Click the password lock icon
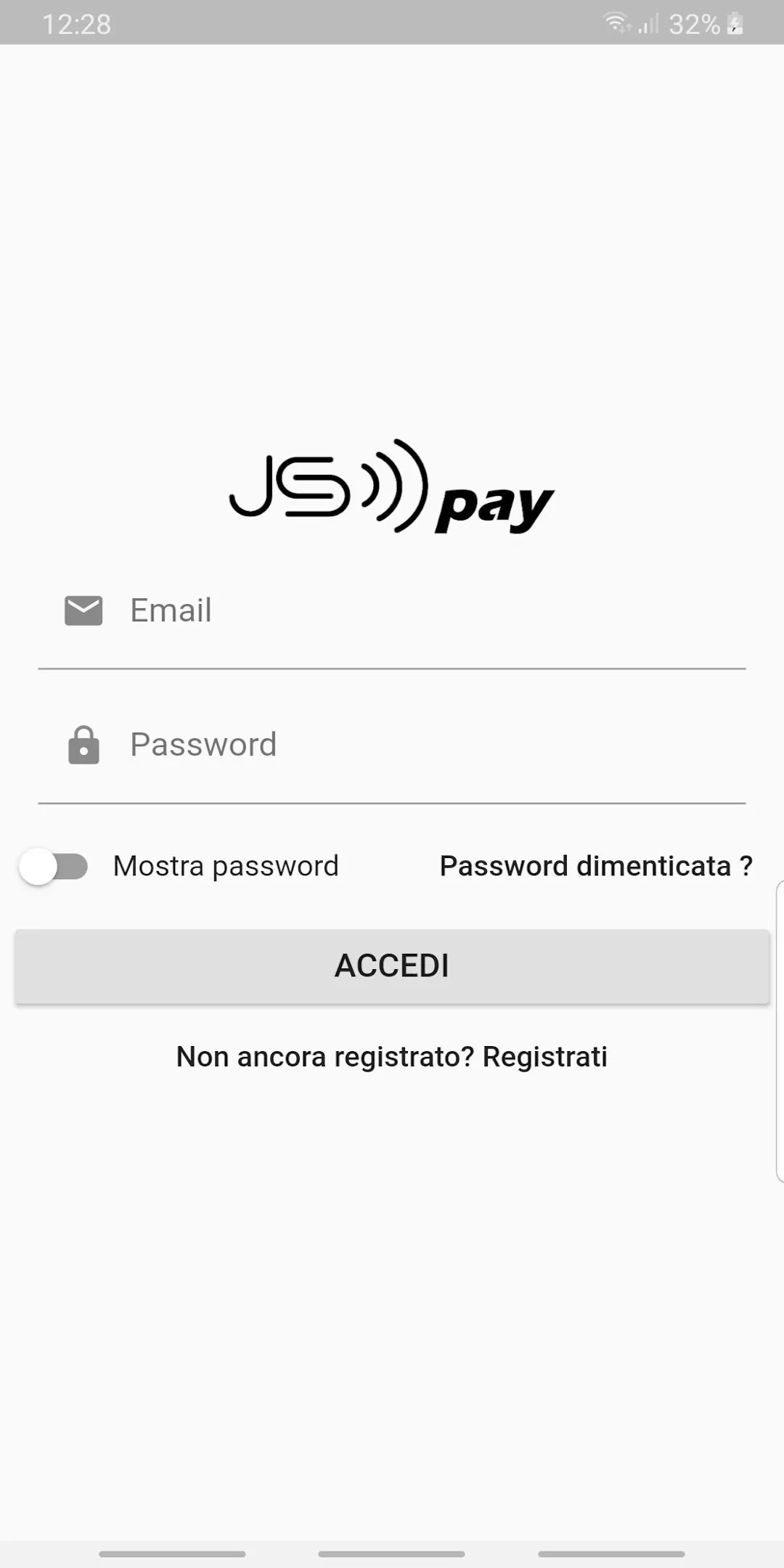Viewport: 784px width, 1568px height. 82,745
